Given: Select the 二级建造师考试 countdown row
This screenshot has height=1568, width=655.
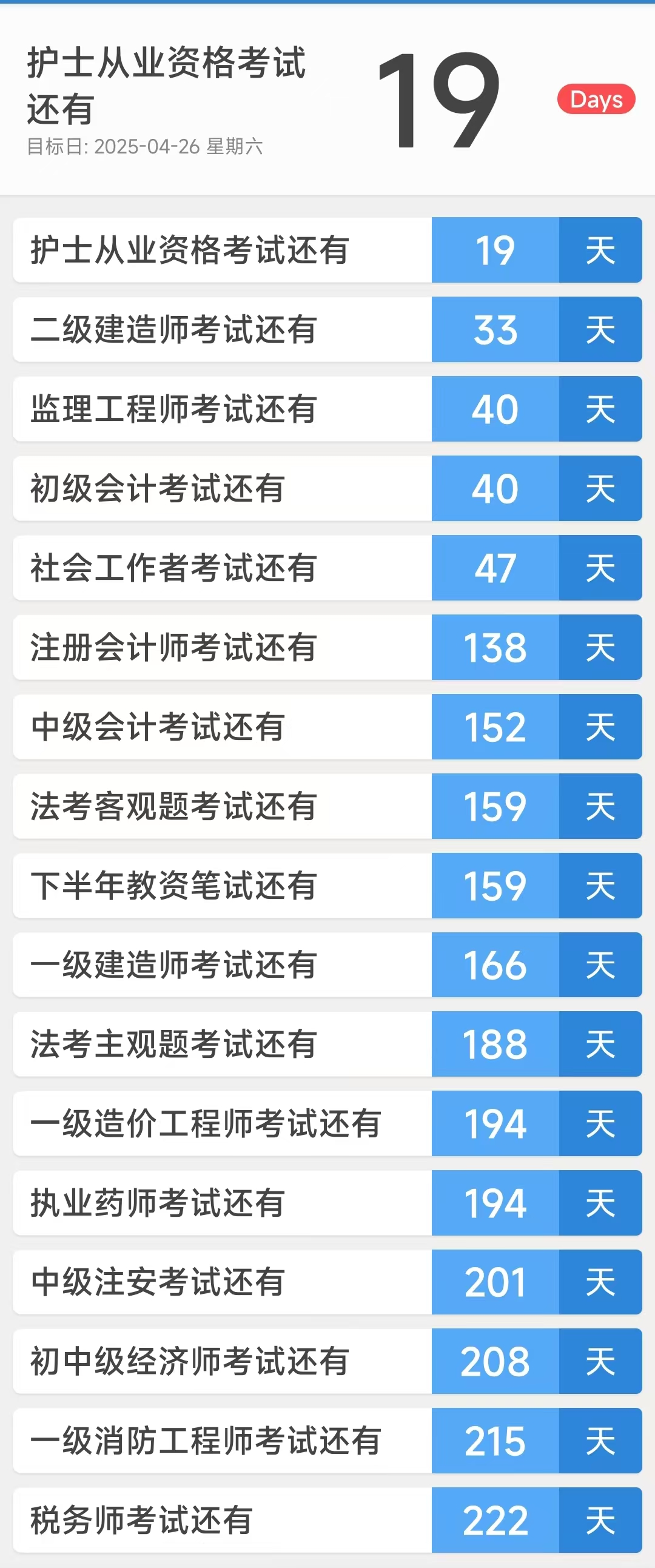Looking at the screenshot, I should (x=327, y=329).
